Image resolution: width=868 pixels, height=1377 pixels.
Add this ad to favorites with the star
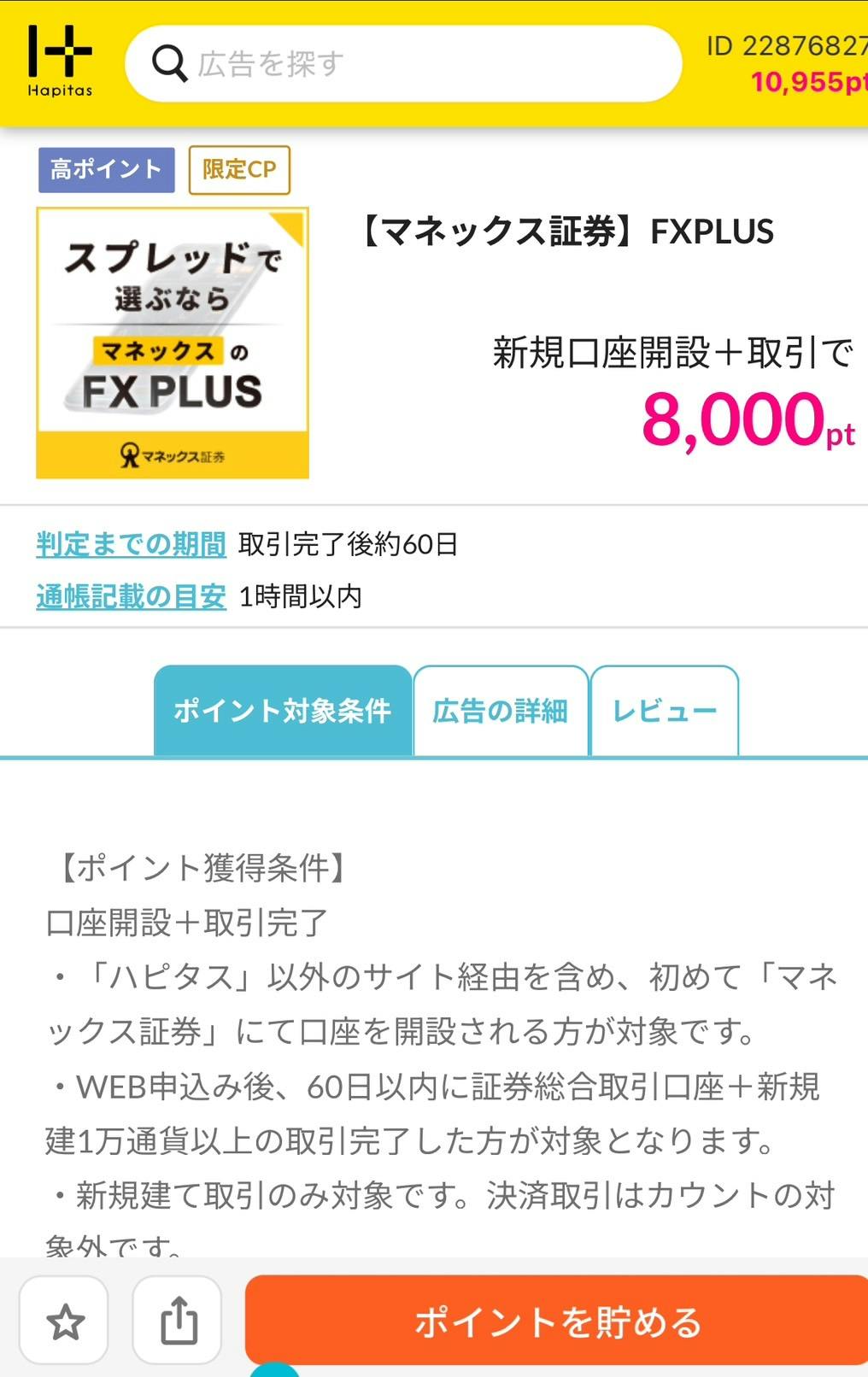[64, 1321]
